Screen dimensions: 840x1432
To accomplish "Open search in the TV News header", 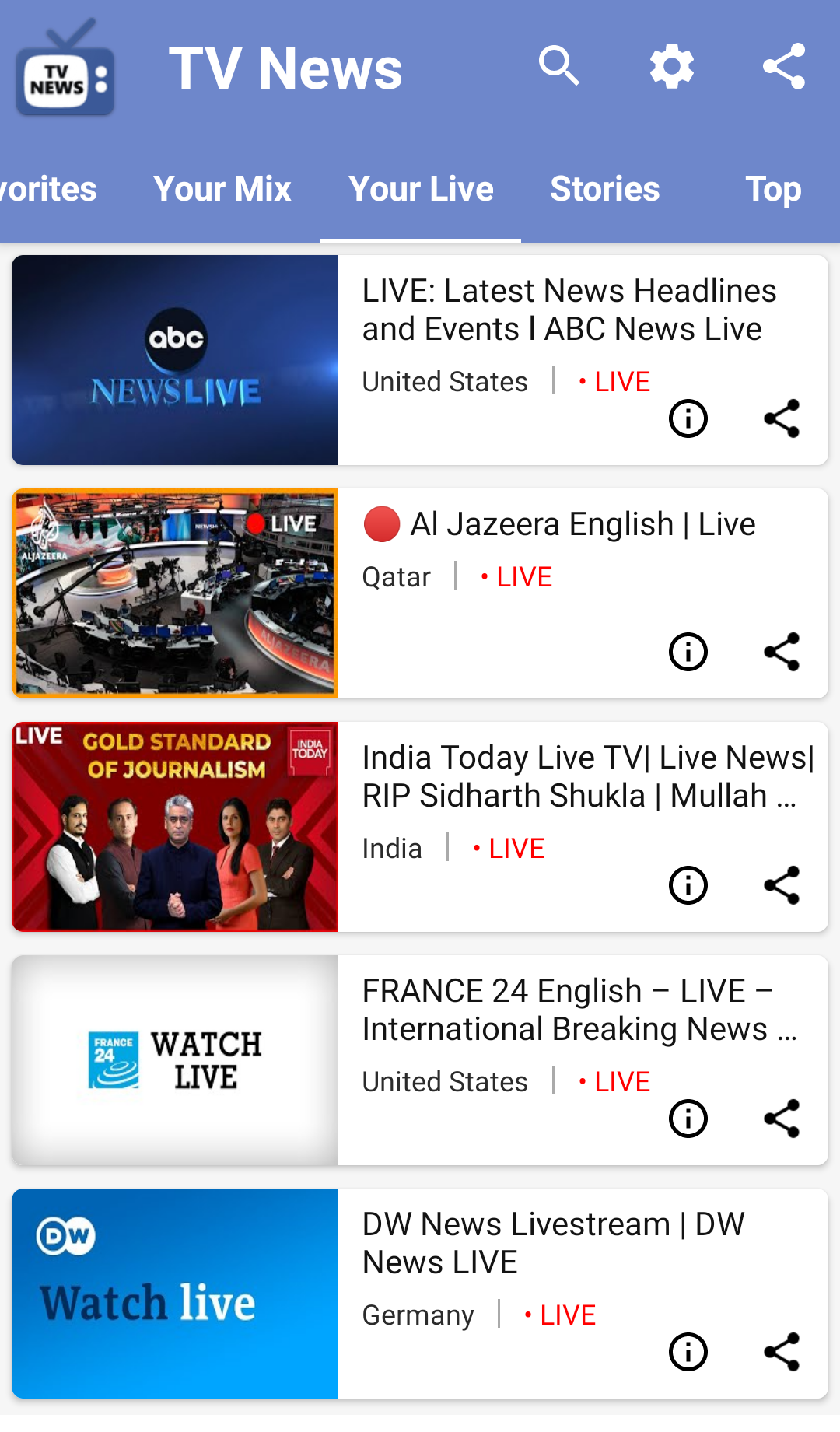I will point(559,66).
